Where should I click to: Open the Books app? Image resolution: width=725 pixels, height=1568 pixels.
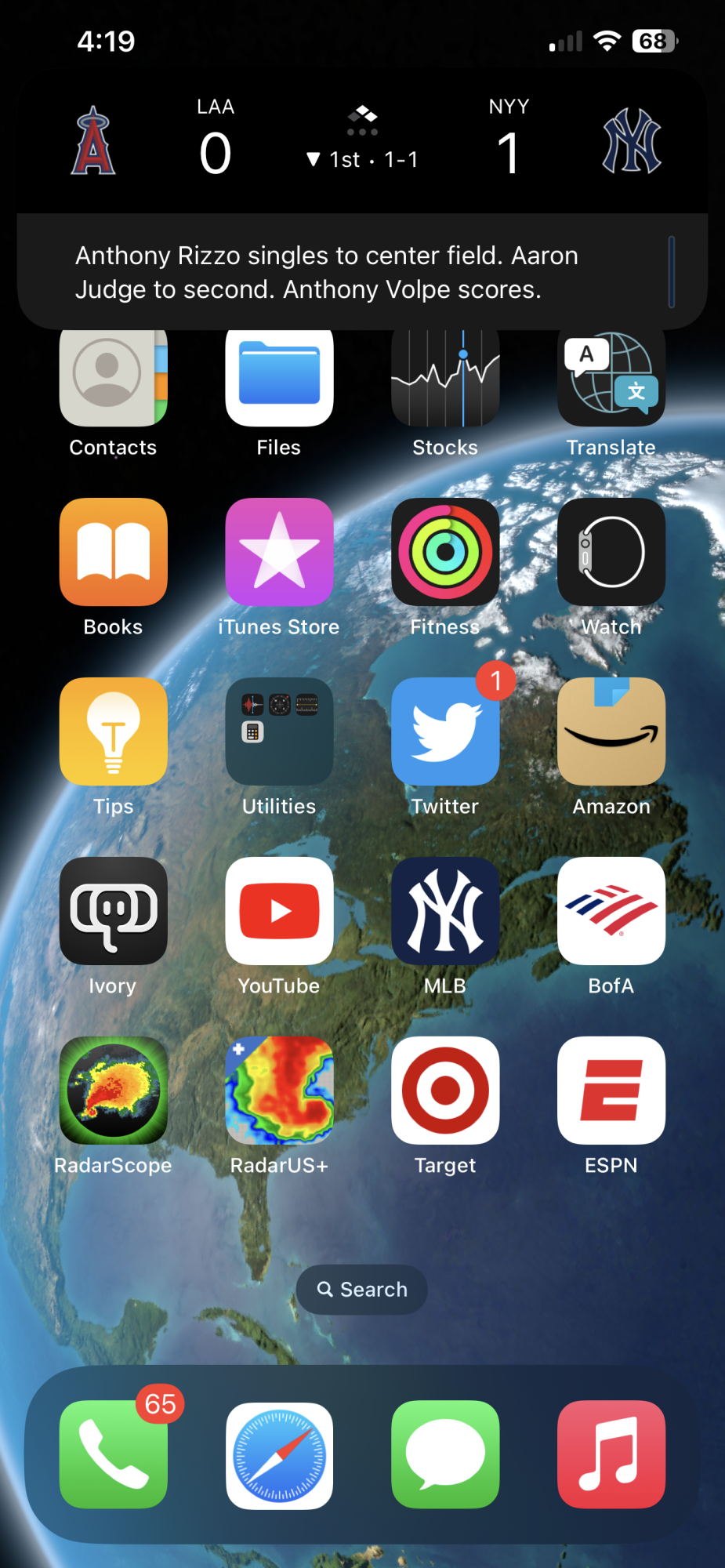(x=114, y=552)
